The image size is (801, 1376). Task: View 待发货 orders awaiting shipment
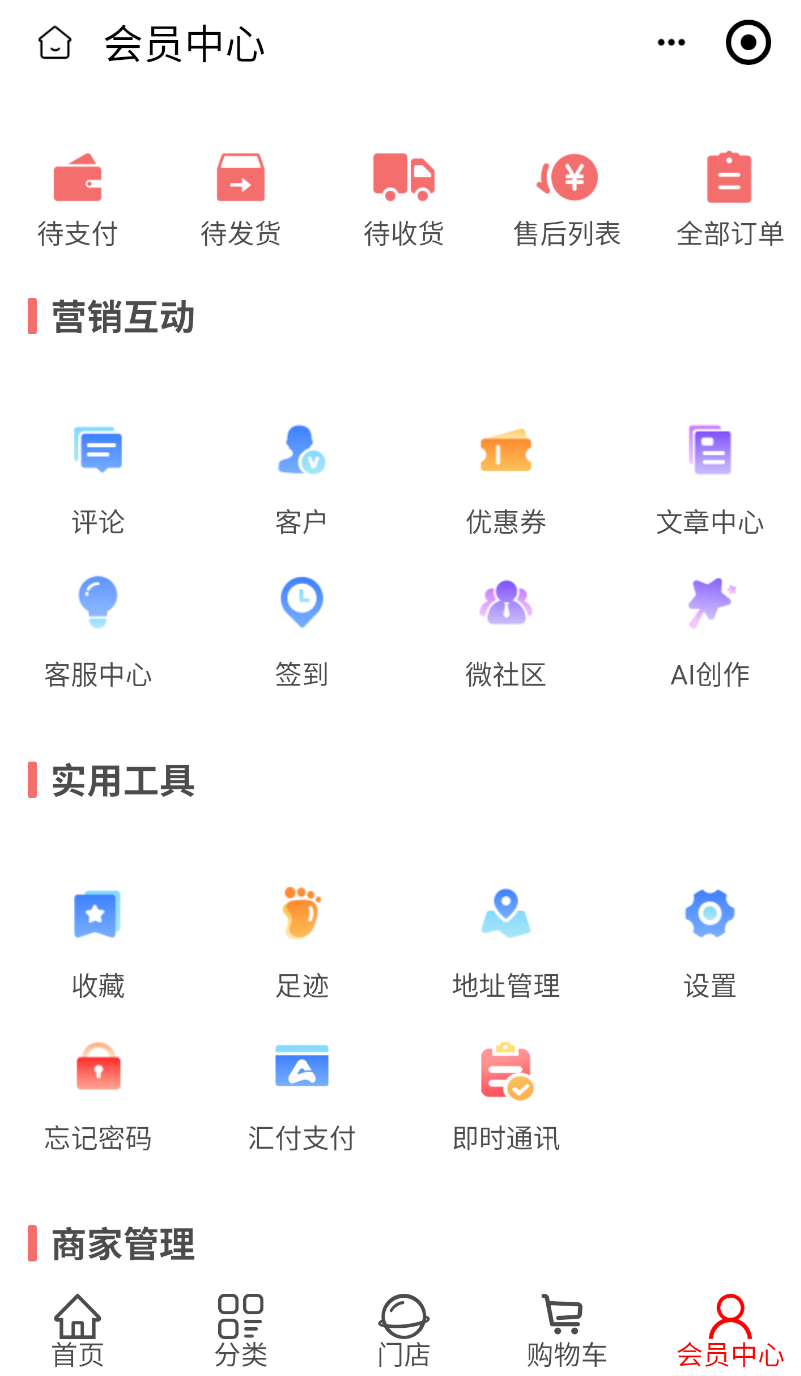[x=241, y=199]
